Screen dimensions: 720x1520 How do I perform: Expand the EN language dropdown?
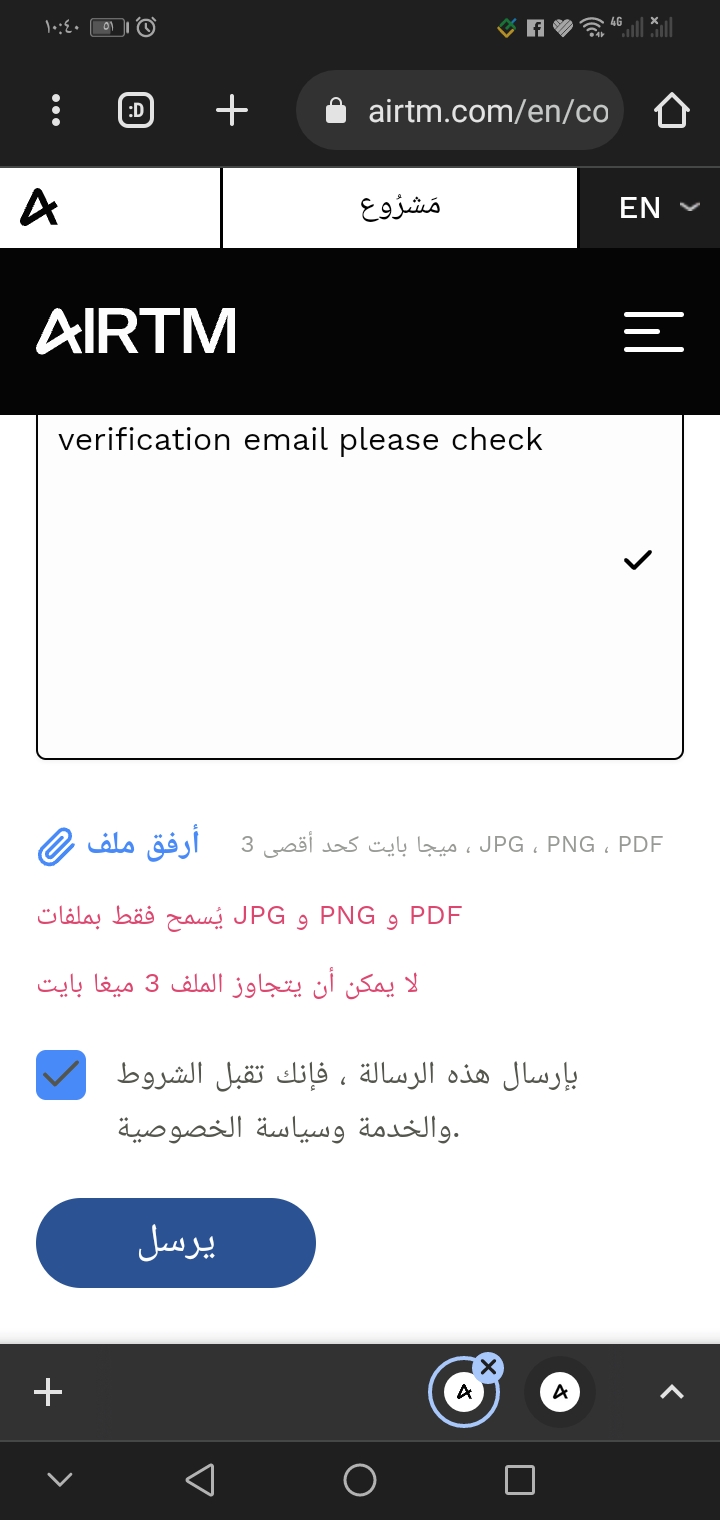coord(658,207)
